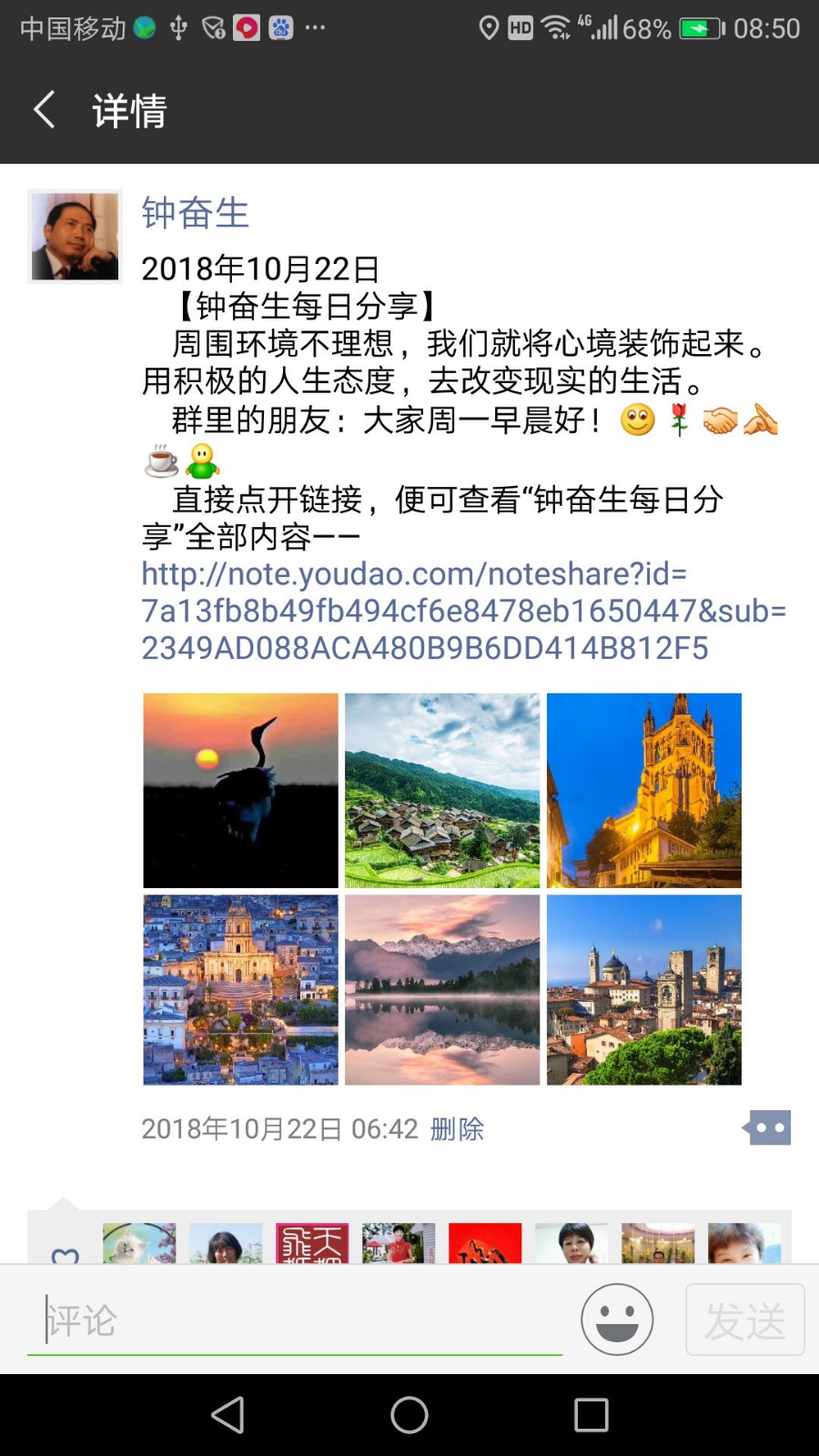Open 钟奋生's profile avatar

(75, 237)
